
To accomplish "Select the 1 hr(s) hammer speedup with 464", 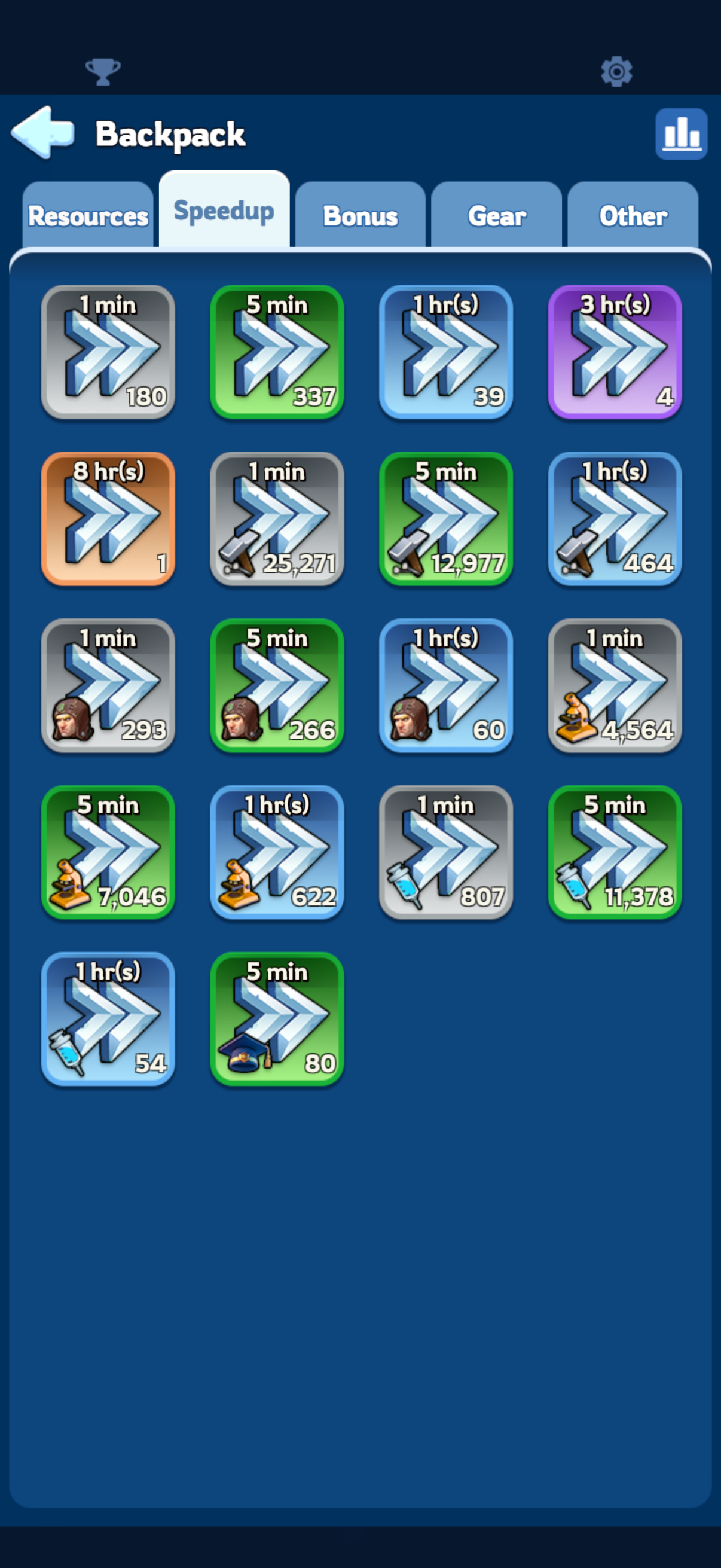I will pyautogui.click(x=615, y=518).
